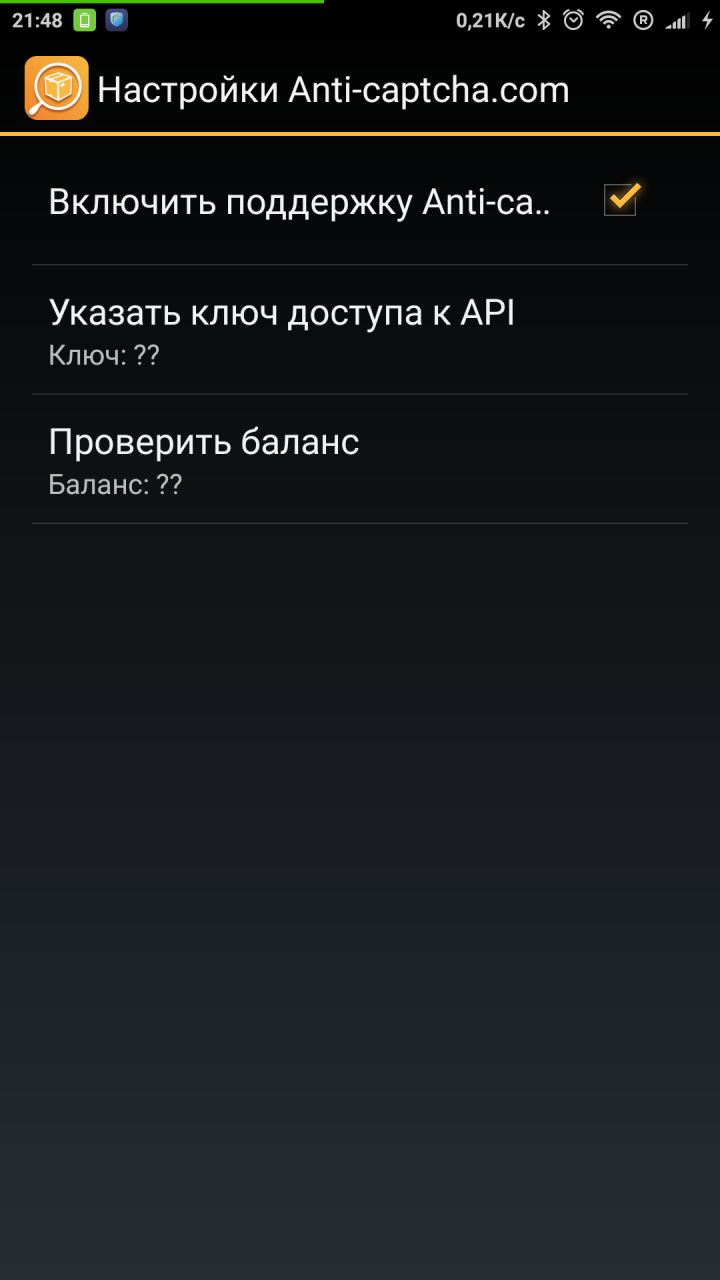Viewport: 720px width, 1280px height.
Task: Uncheck the Anti-captcha support checkbox
Action: [x=620, y=200]
